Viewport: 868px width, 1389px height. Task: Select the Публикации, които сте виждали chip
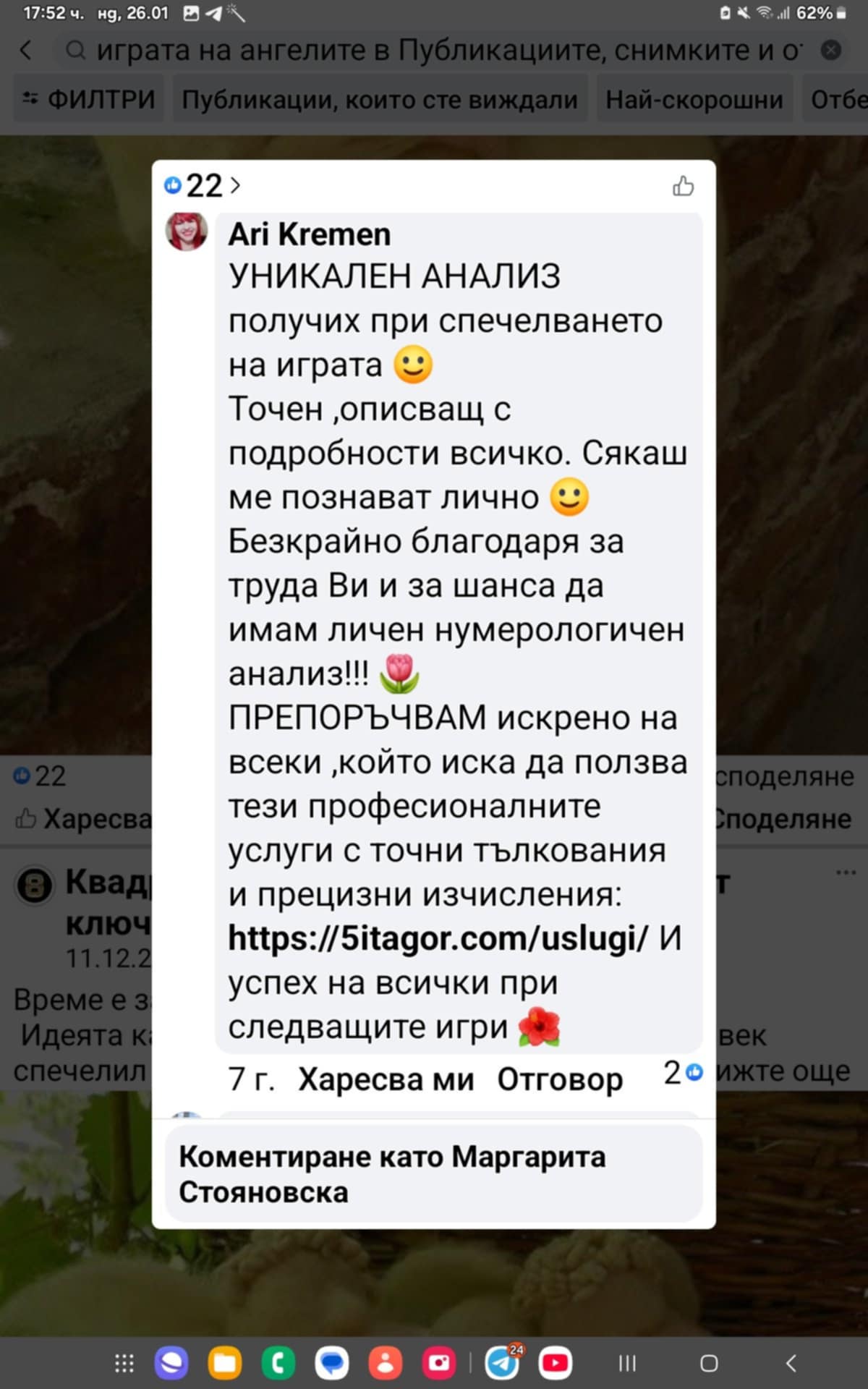[380, 99]
